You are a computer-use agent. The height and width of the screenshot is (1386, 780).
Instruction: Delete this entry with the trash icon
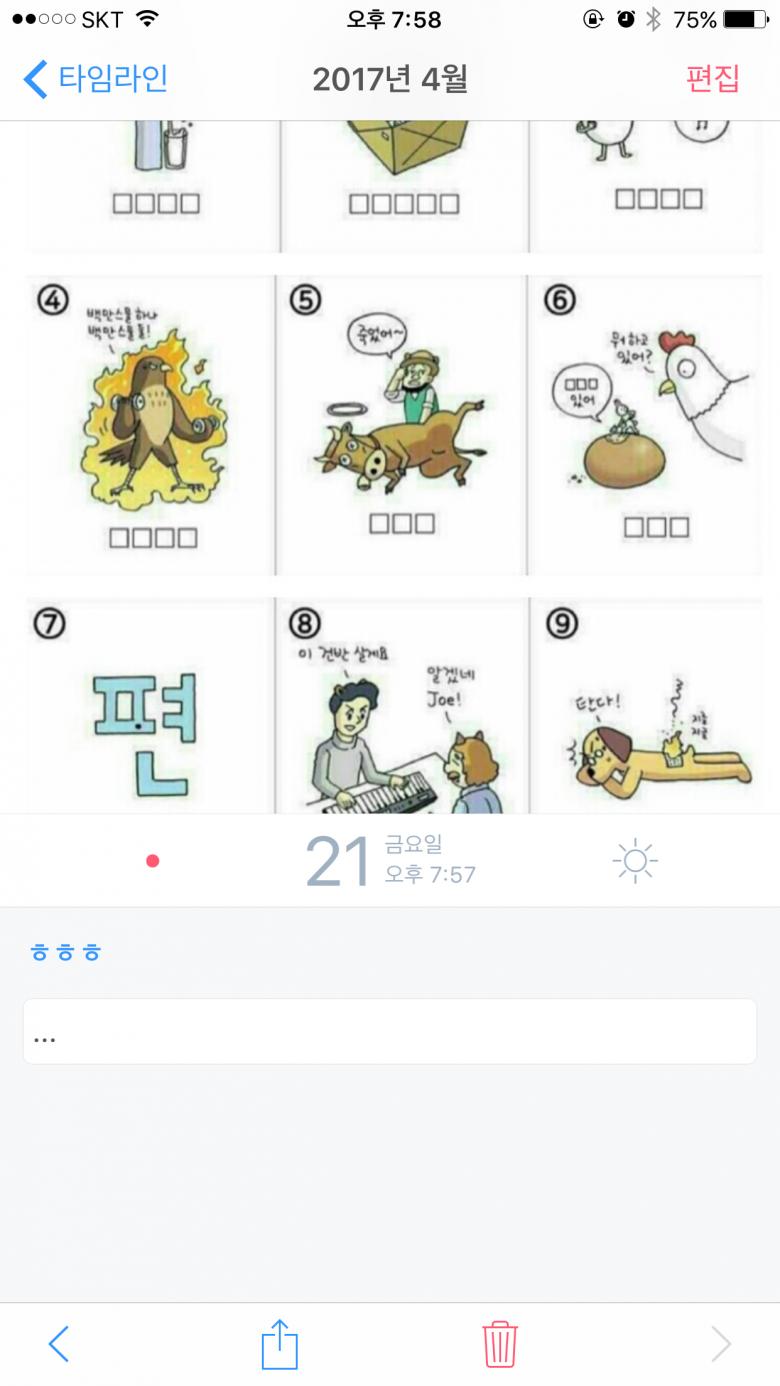[x=499, y=1344]
